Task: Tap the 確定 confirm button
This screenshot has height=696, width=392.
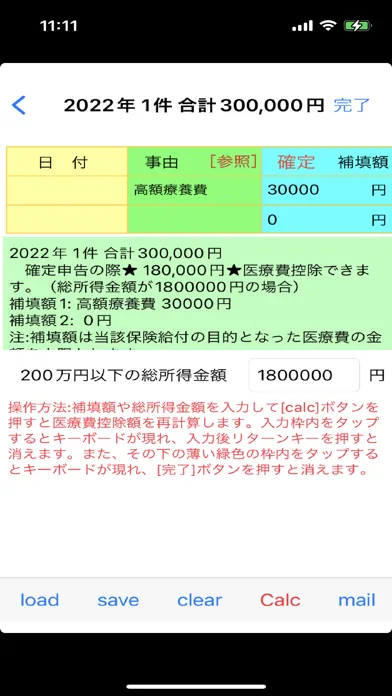Action: (x=296, y=162)
